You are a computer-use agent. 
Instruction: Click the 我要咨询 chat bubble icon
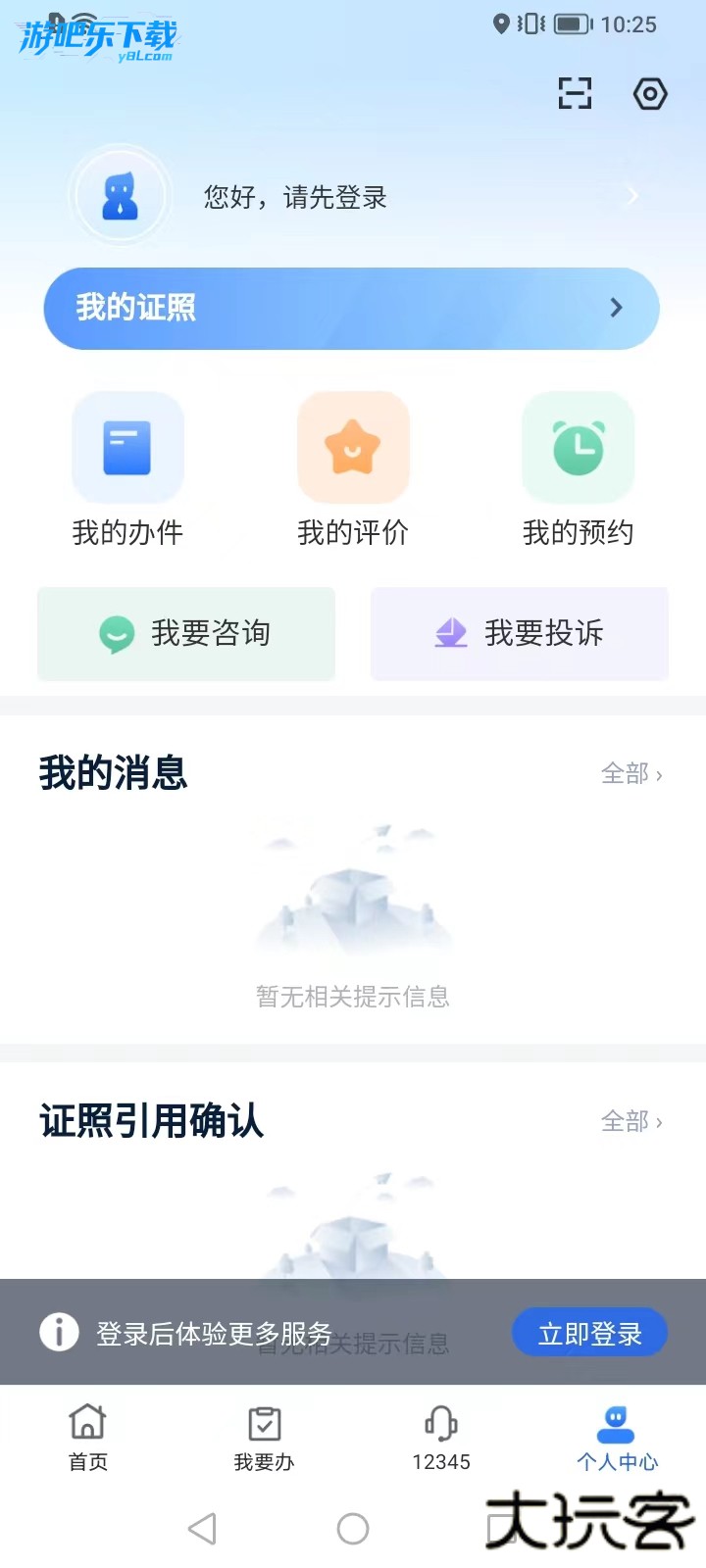click(x=119, y=634)
